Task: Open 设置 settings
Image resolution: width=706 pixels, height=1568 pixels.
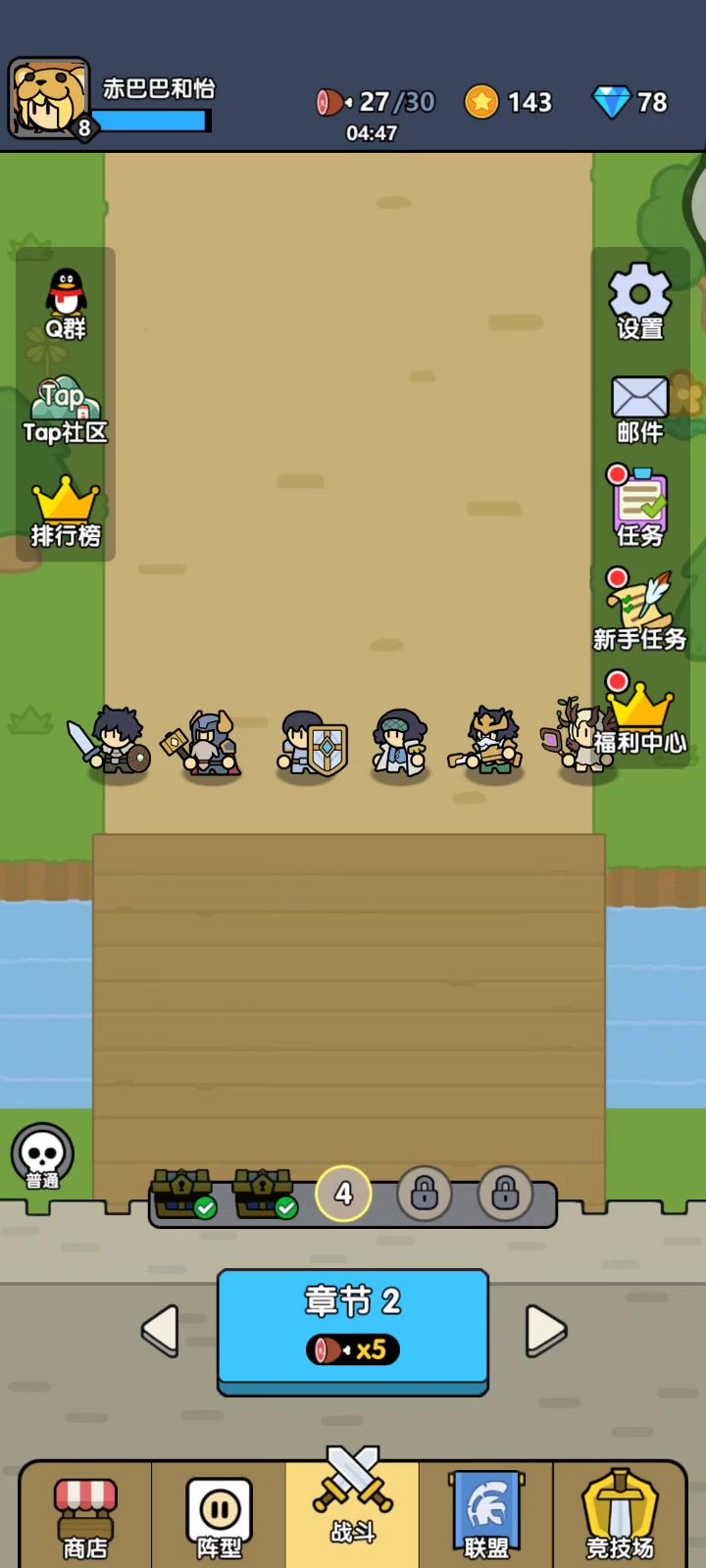Action: coord(639,302)
